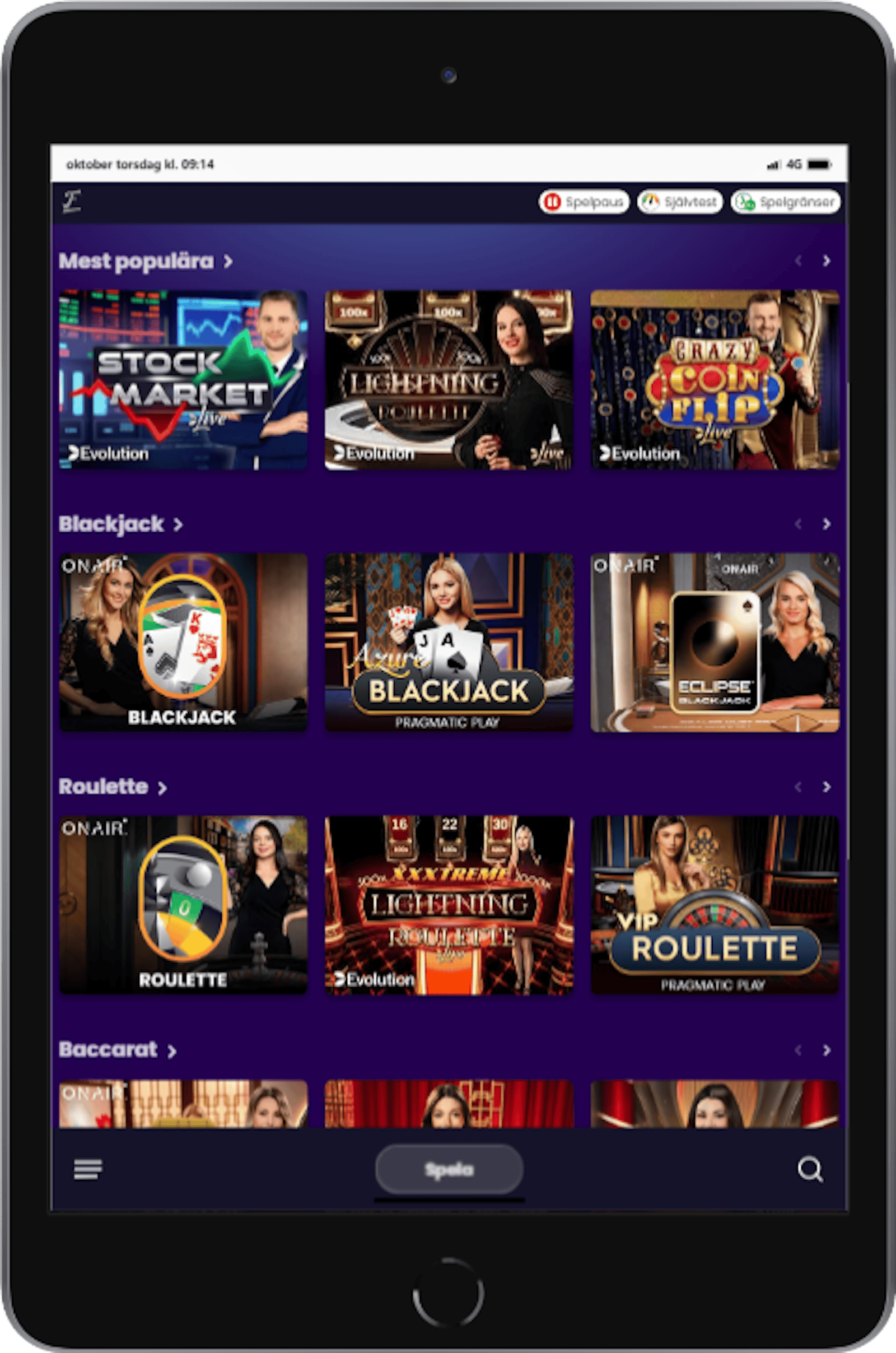The height and width of the screenshot is (1353, 896).
Task: Launch Eclipse Blackjack game
Action: coord(715,642)
